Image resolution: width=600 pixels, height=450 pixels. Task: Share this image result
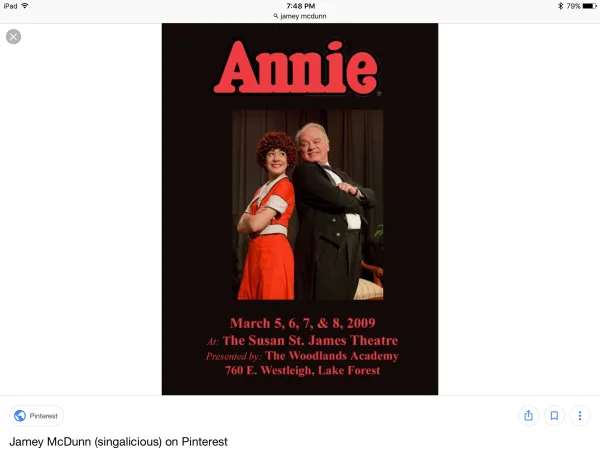pyautogui.click(x=528, y=415)
